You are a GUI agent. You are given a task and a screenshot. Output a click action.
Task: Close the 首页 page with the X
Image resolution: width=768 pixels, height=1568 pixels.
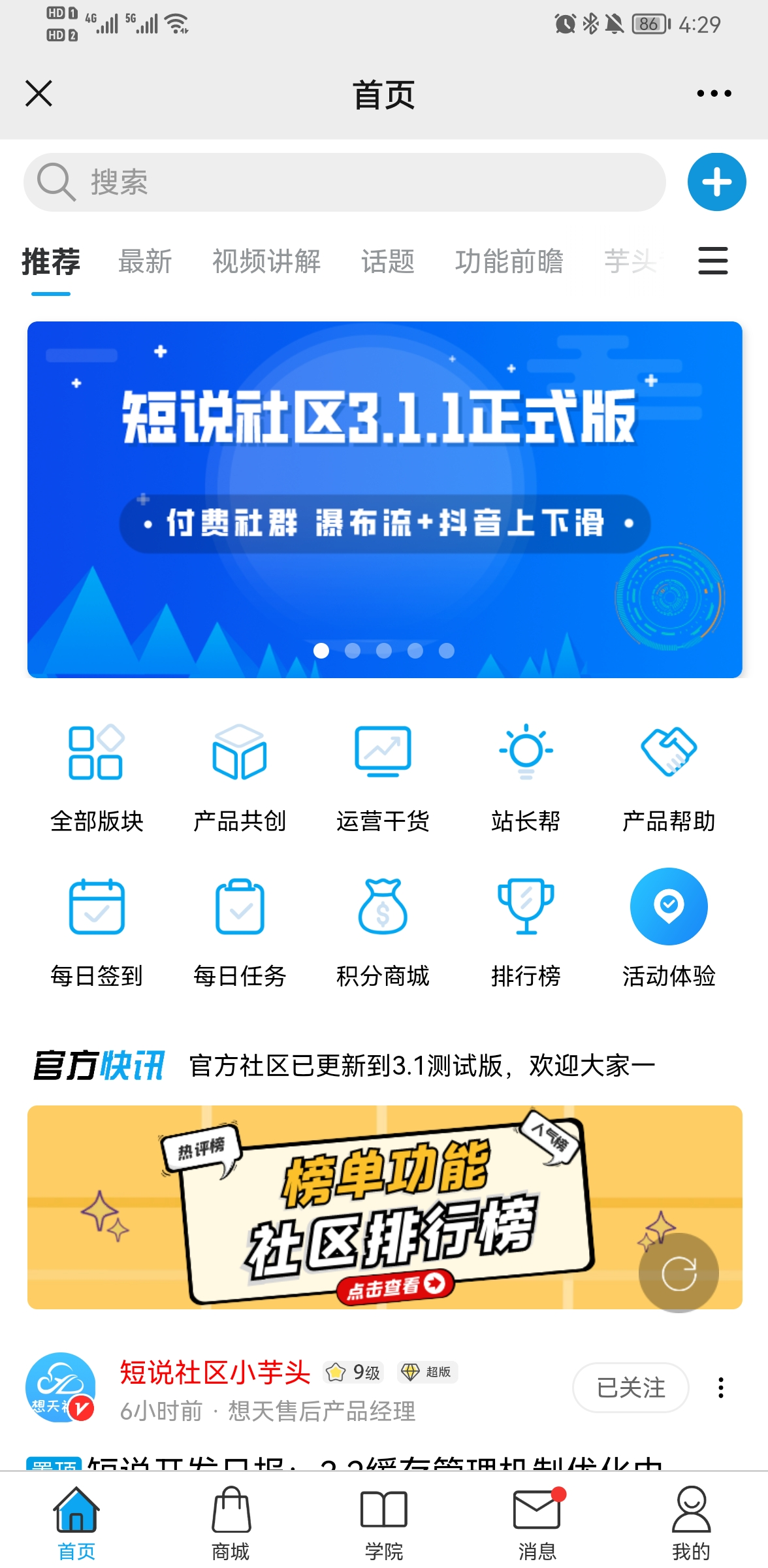[x=39, y=93]
